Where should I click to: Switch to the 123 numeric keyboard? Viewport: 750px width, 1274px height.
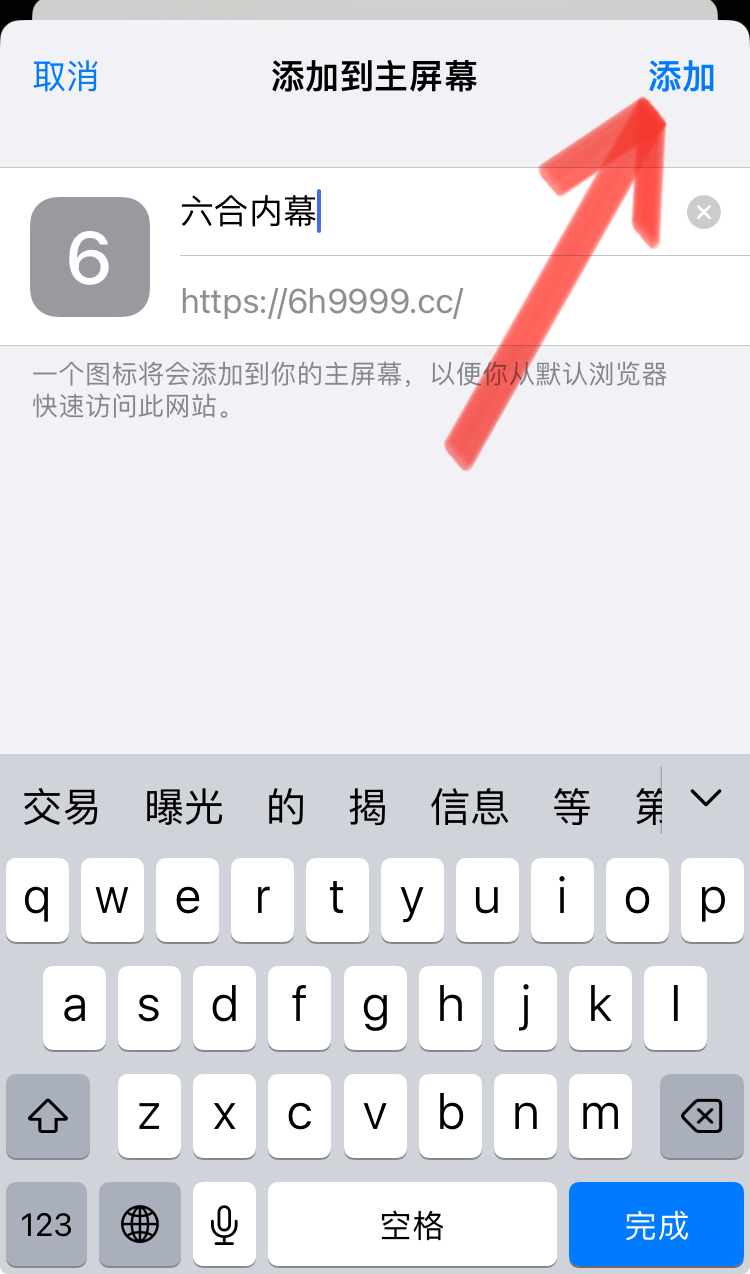pos(46,1224)
